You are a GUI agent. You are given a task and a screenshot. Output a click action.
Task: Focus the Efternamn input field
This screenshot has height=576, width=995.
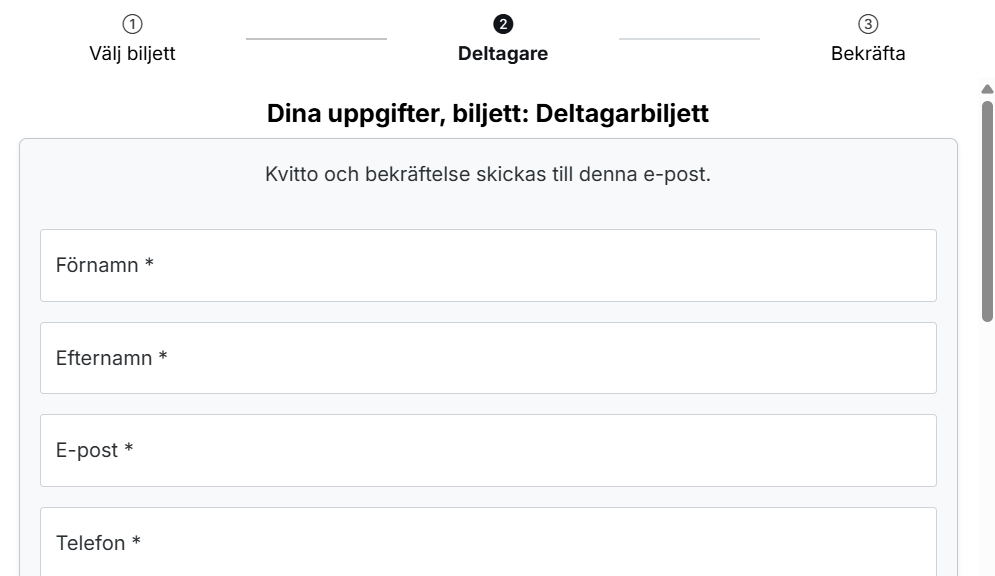(x=488, y=358)
